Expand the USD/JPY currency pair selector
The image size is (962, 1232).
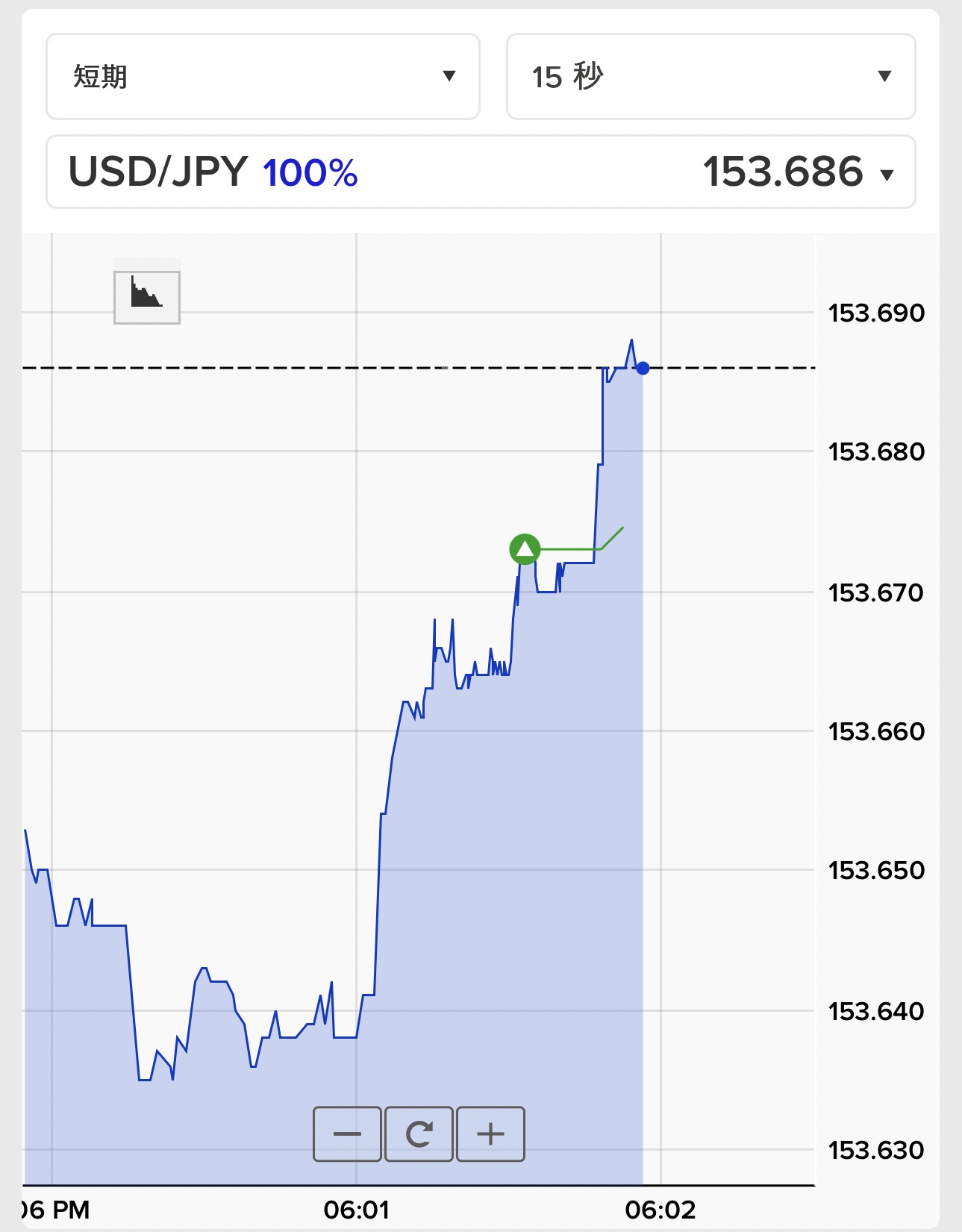point(481,172)
